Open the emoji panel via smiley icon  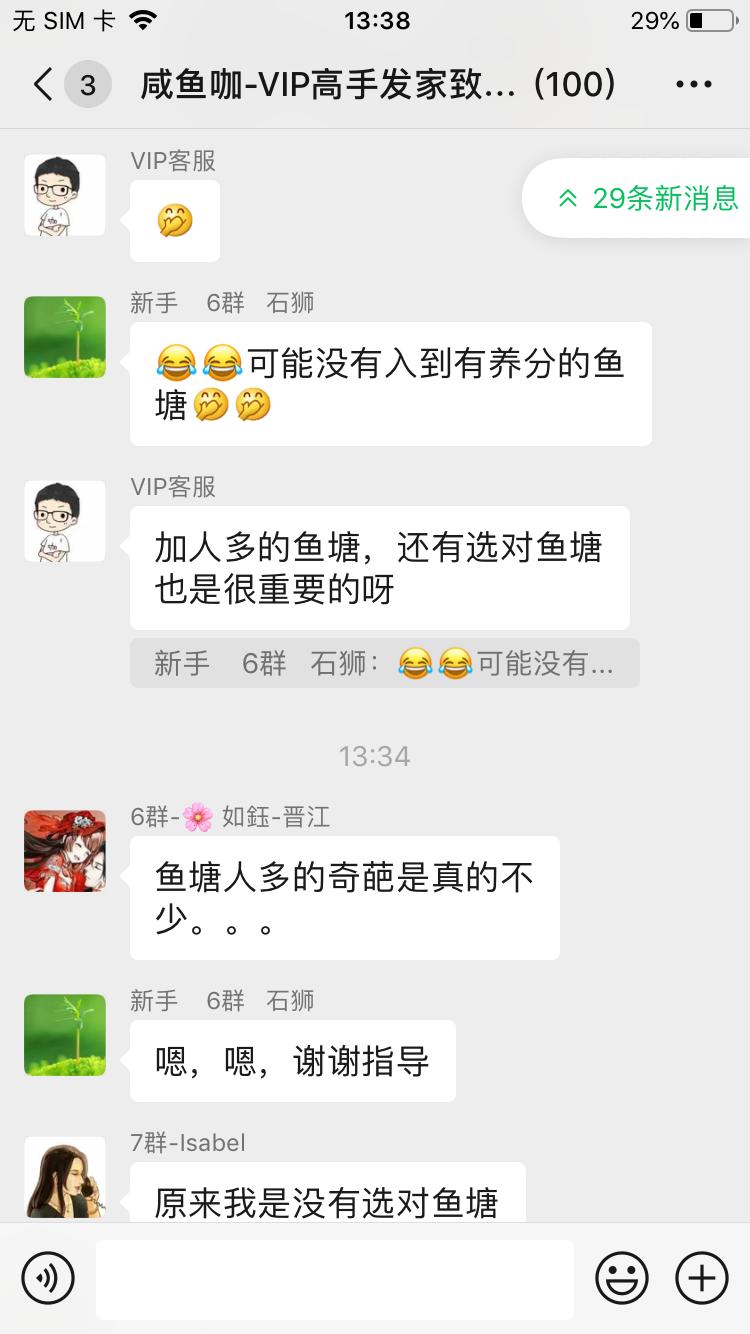point(620,1277)
